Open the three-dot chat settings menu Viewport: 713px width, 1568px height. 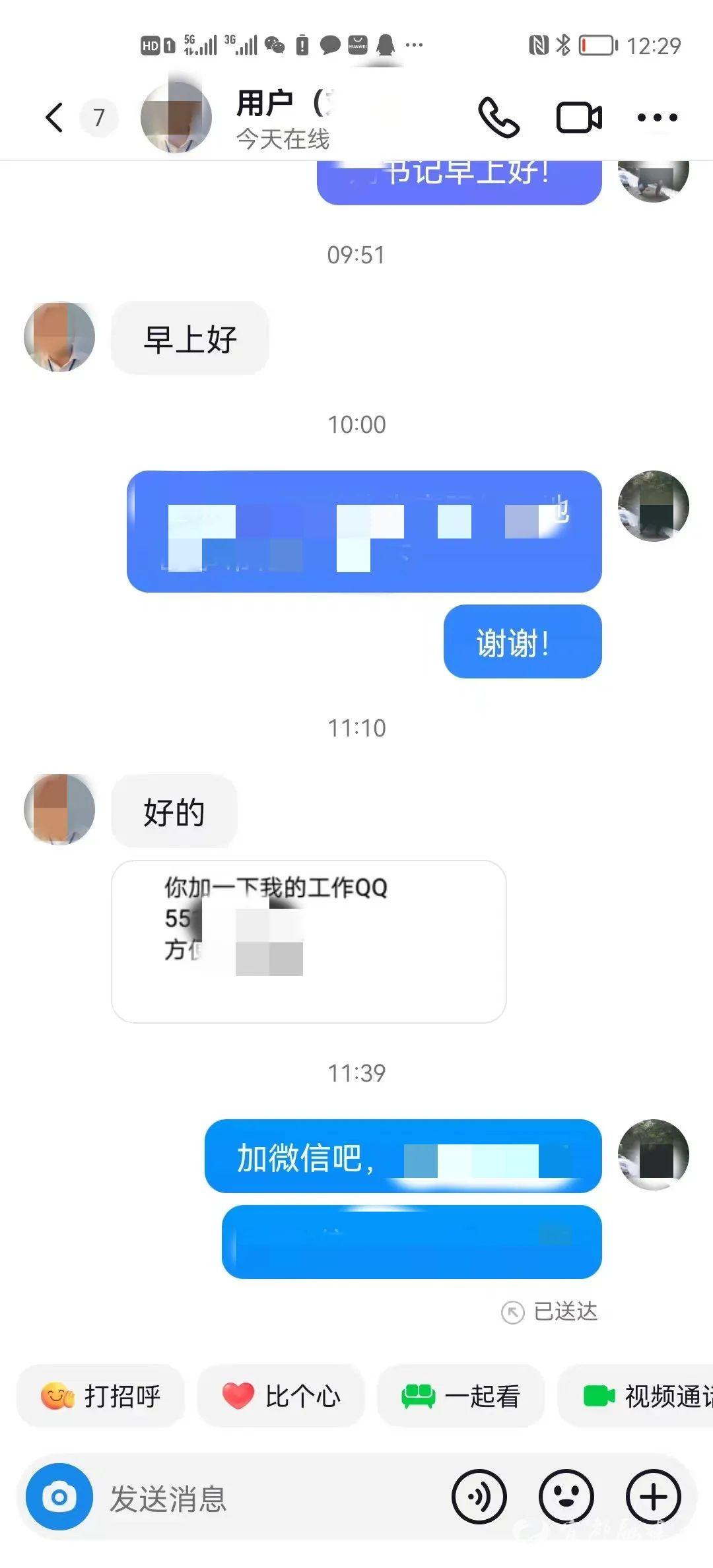[x=657, y=118]
